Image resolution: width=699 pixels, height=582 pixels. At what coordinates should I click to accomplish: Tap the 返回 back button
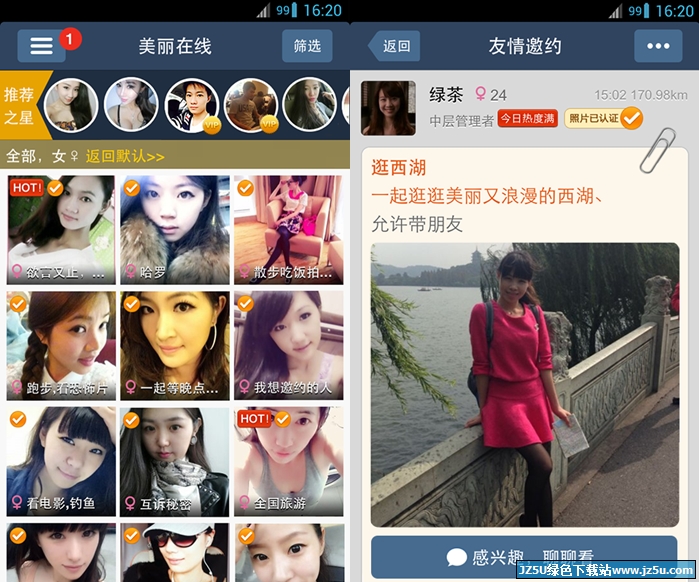point(394,46)
